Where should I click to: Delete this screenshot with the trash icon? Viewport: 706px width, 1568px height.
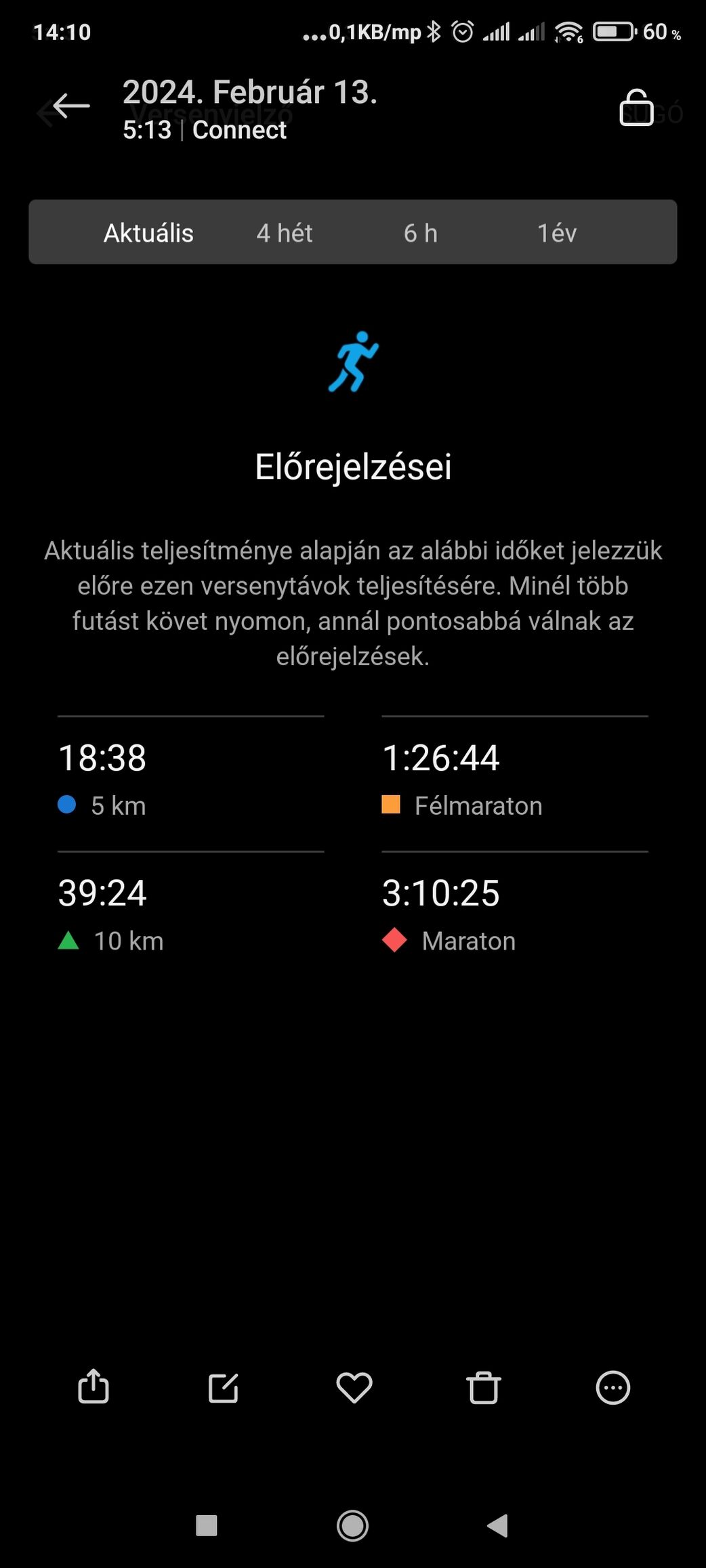coord(484,1387)
